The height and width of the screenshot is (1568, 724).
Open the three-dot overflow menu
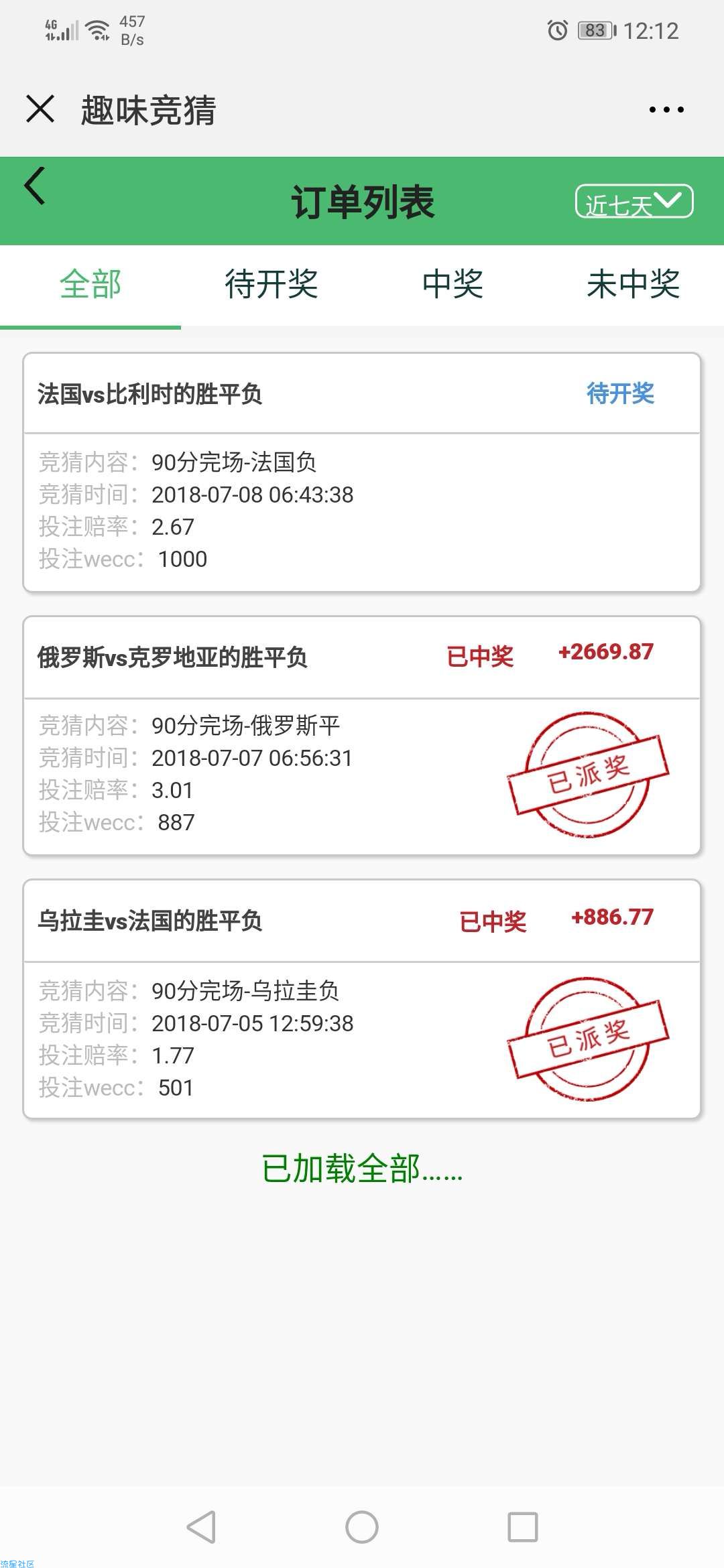click(x=666, y=109)
